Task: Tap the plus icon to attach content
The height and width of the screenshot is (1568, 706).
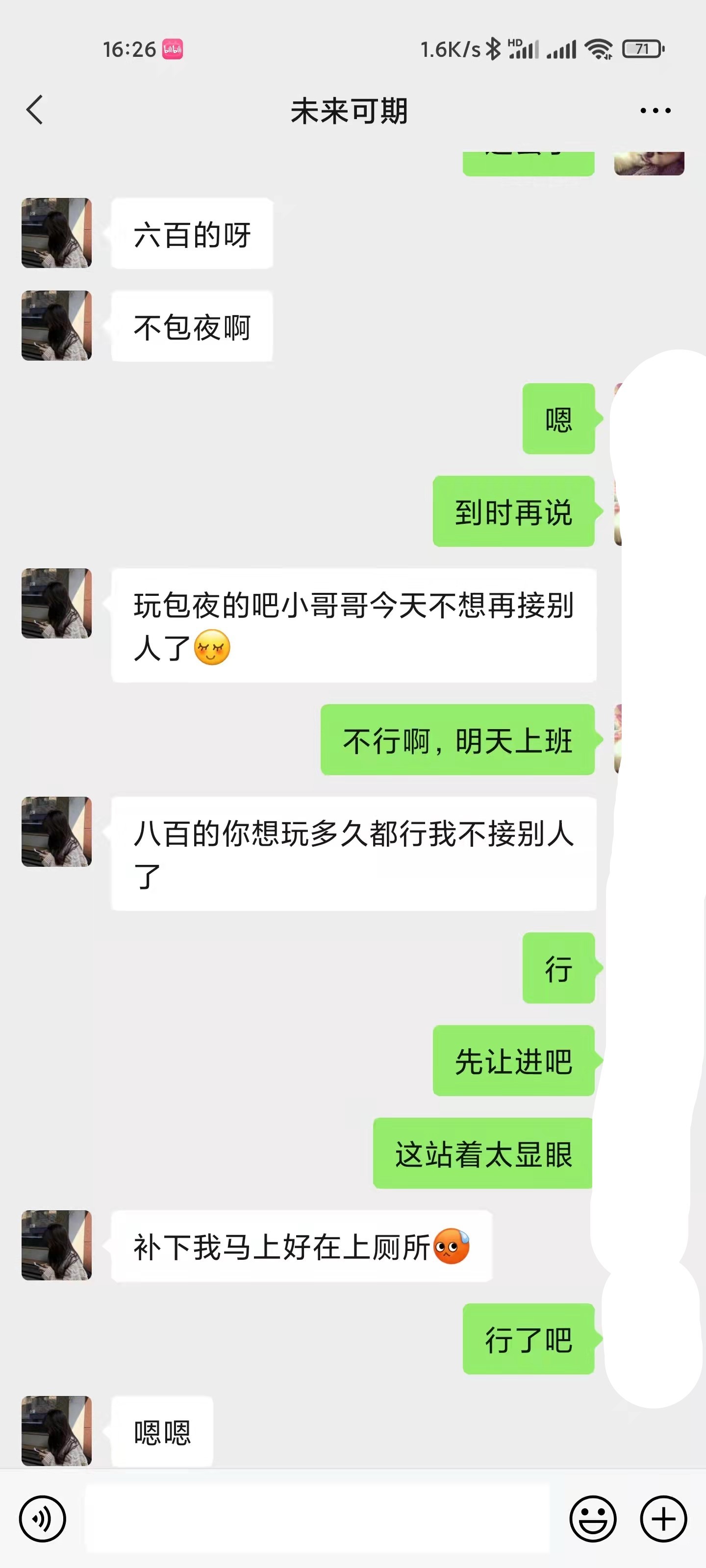Action: click(x=662, y=1519)
